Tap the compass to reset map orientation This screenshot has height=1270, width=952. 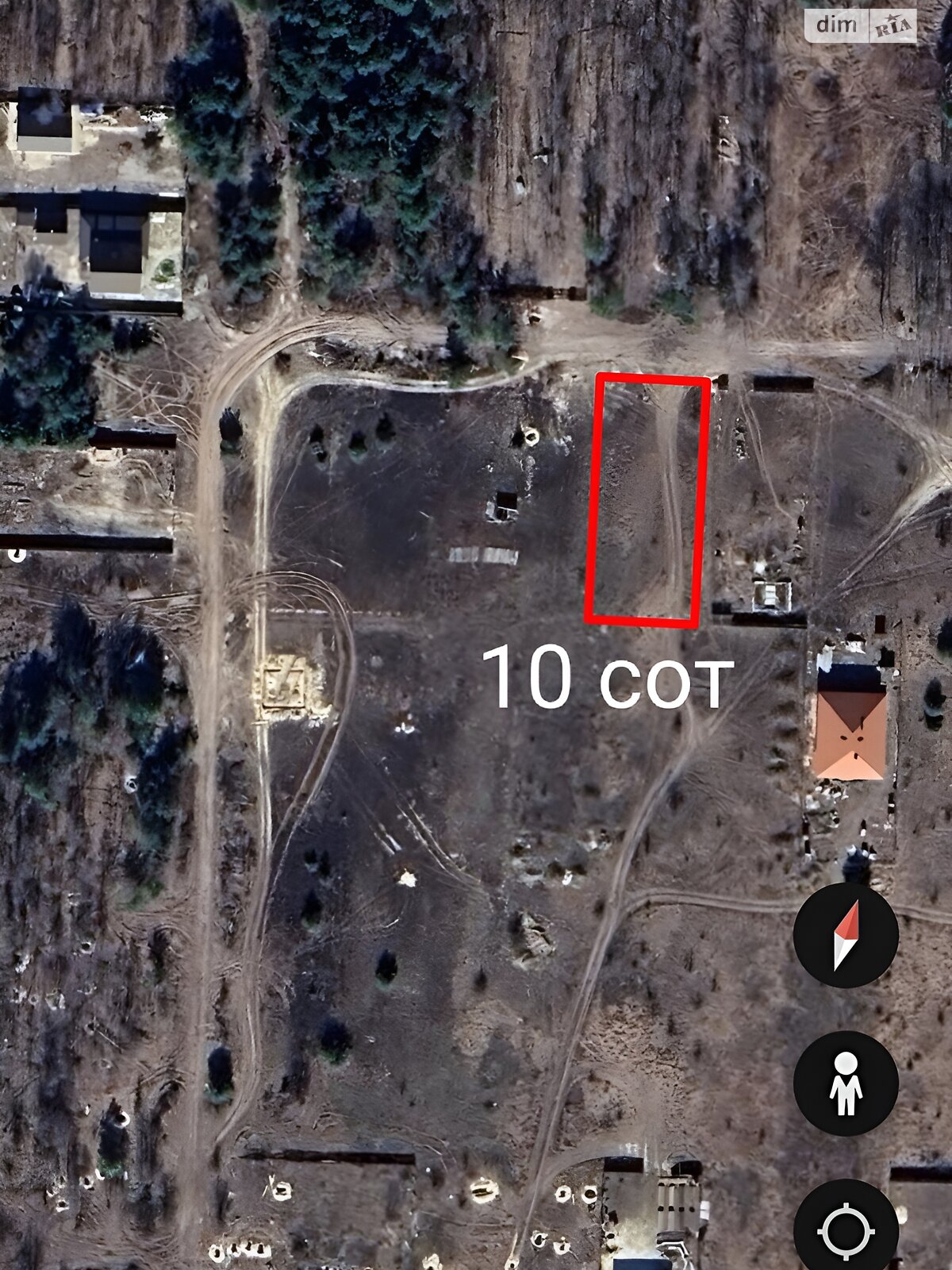click(846, 935)
